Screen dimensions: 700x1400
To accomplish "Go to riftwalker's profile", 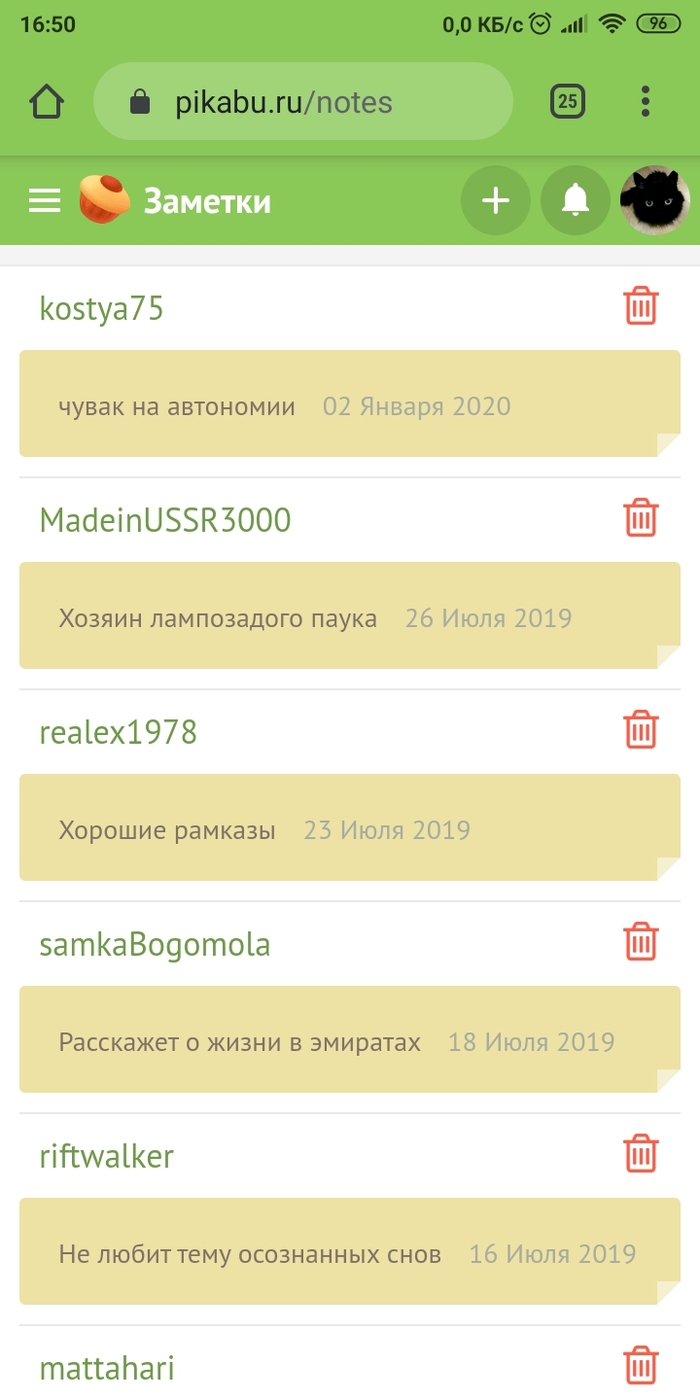I will pyautogui.click(x=106, y=1157).
